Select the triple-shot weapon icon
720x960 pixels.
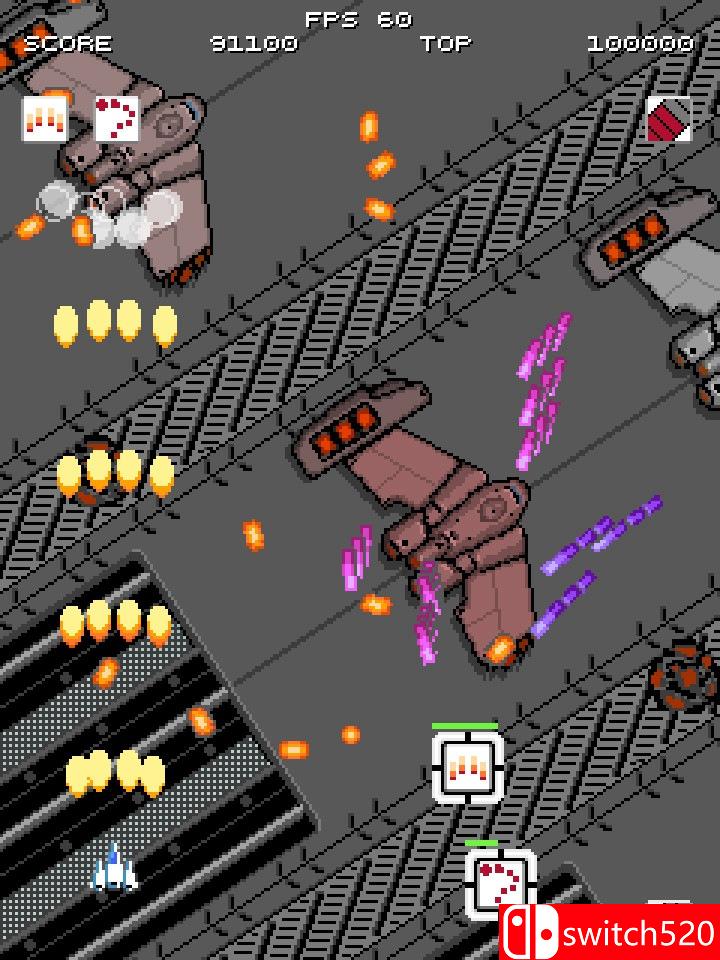point(45,119)
